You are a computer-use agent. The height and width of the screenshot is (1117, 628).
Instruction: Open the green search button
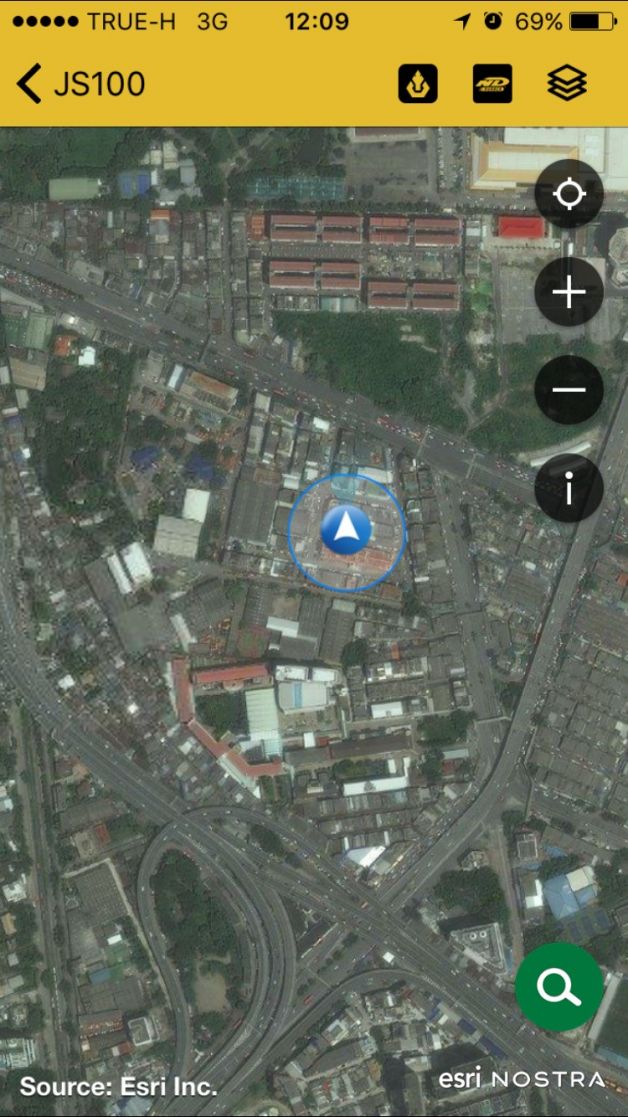pyautogui.click(x=559, y=987)
